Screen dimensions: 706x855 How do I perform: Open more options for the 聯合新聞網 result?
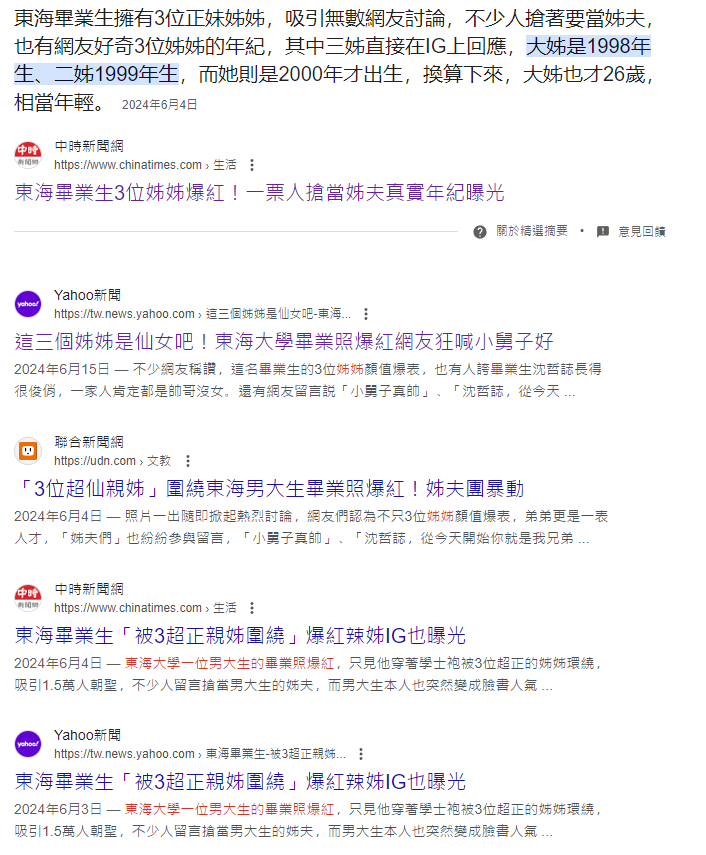tap(186, 461)
